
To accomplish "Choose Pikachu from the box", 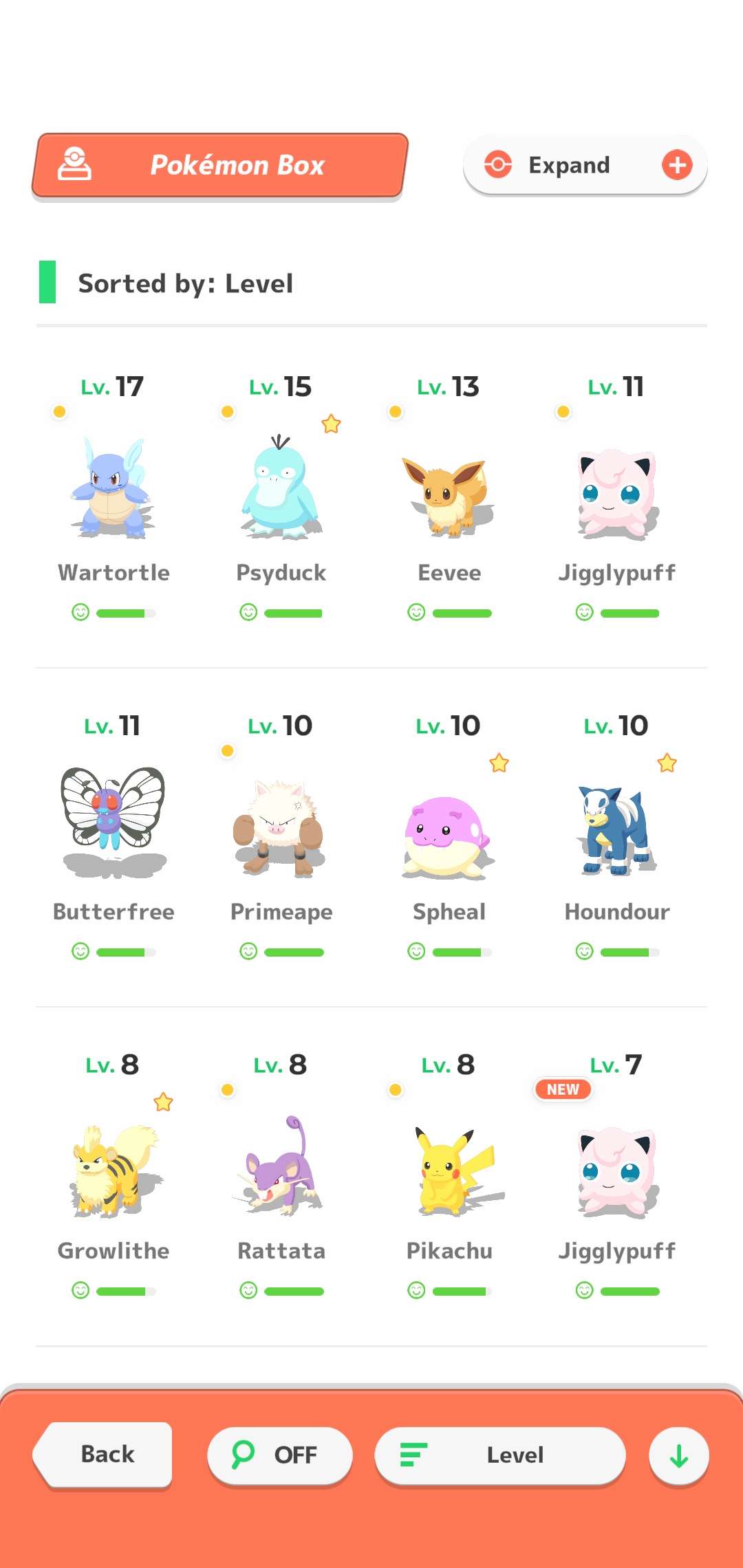I will 449,1169.
